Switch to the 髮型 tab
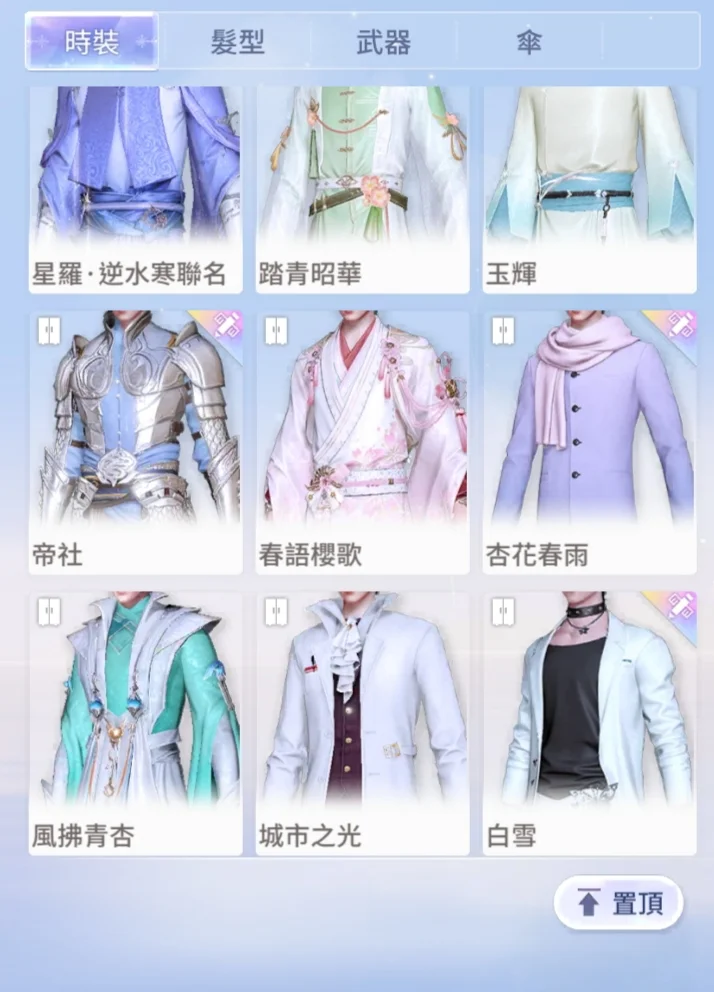714x992 pixels. [x=237, y=42]
